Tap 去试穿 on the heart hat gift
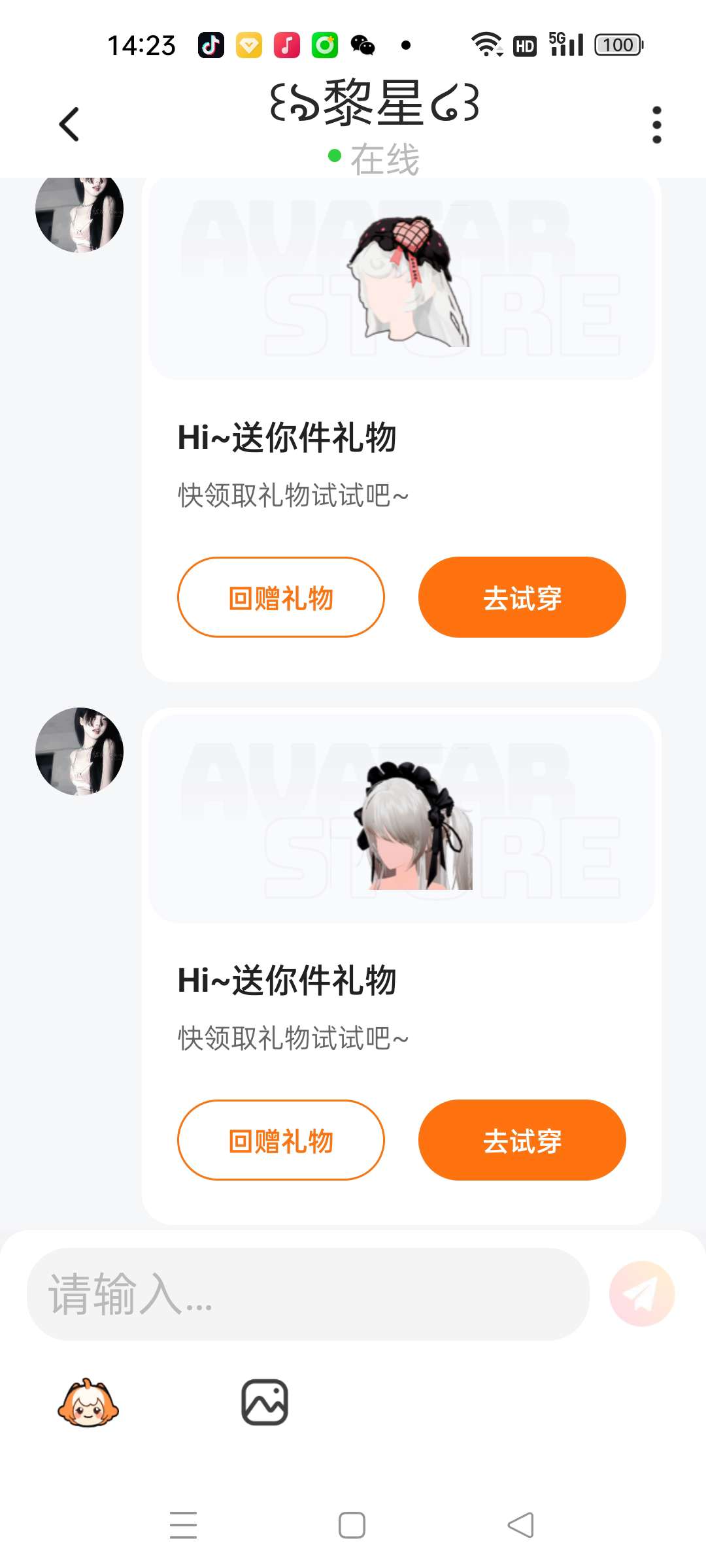Image resolution: width=706 pixels, height=1568 pixels. (522, 597)
